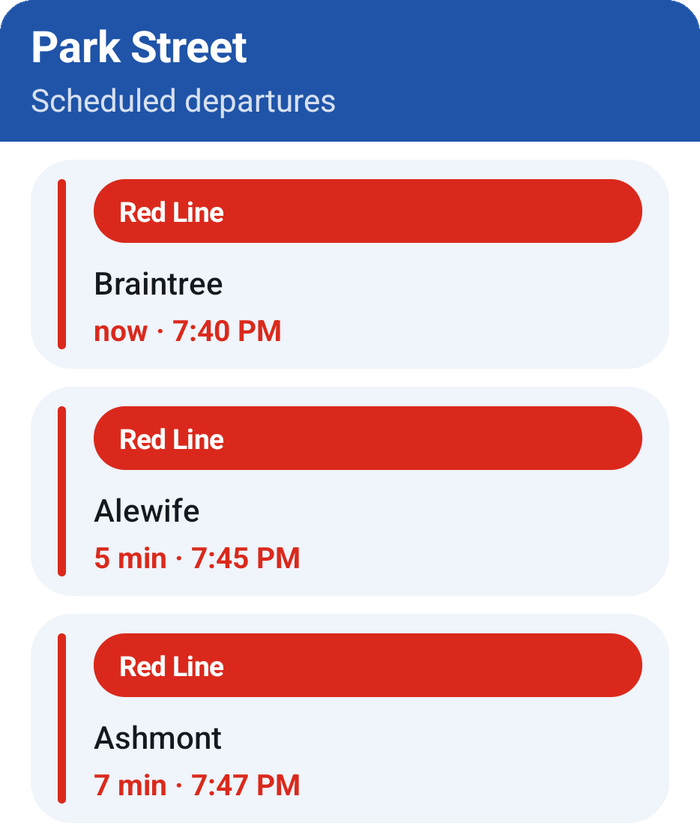Screen dimensions: 700x832
Task: Open the Braintree 7:40 PM departure card
Action: tap(350, 264)
